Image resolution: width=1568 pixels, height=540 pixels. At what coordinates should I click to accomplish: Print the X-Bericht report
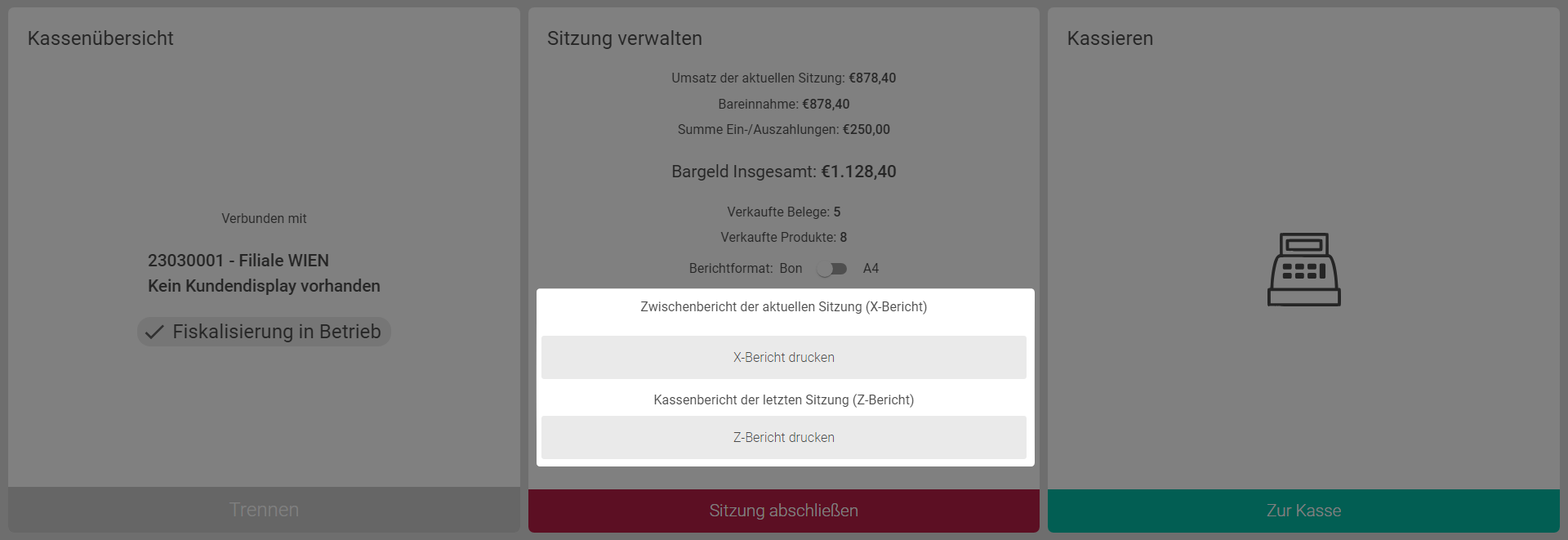coord(783,357)
